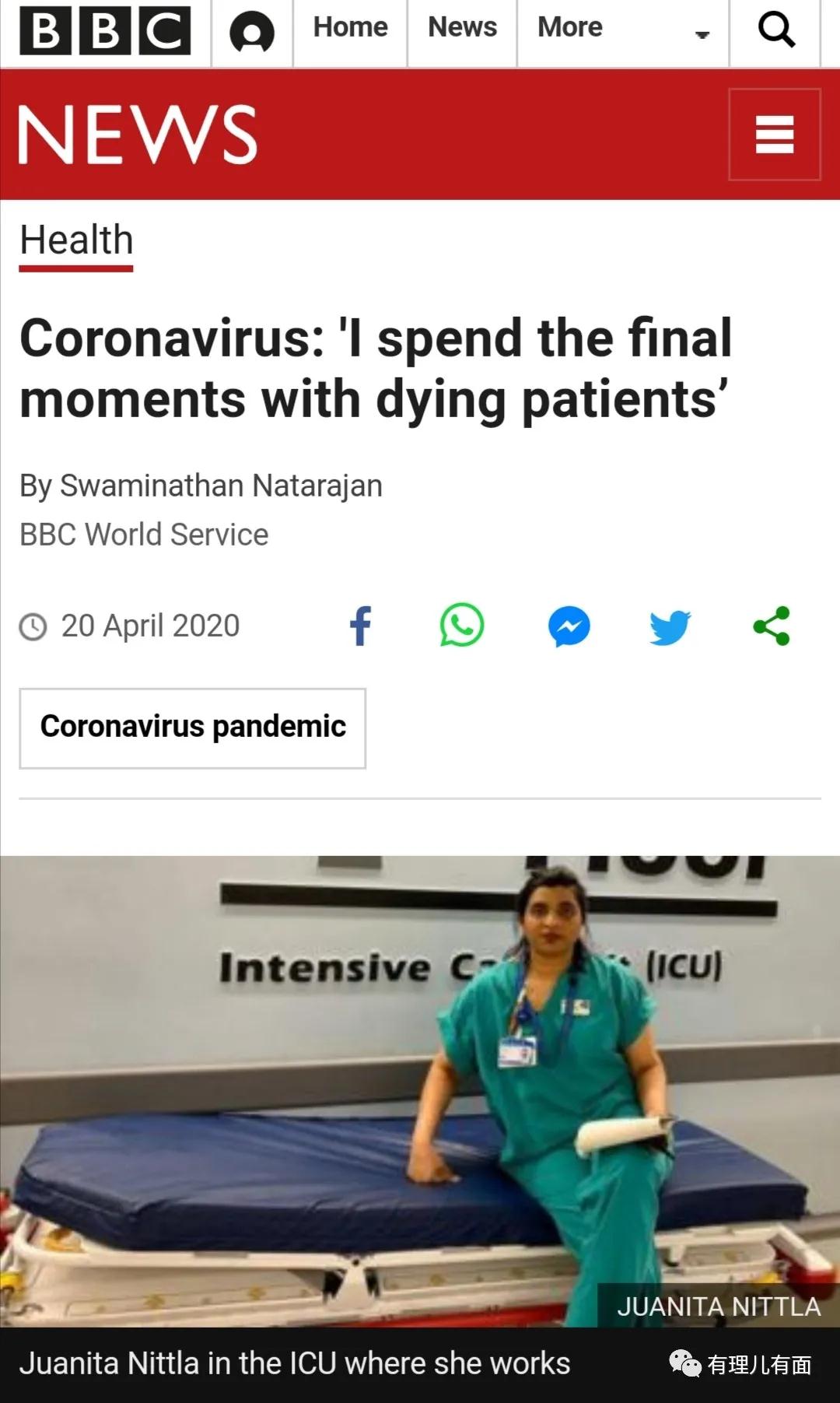Open the BBC account sign-in icon

(x=252, y=33)
